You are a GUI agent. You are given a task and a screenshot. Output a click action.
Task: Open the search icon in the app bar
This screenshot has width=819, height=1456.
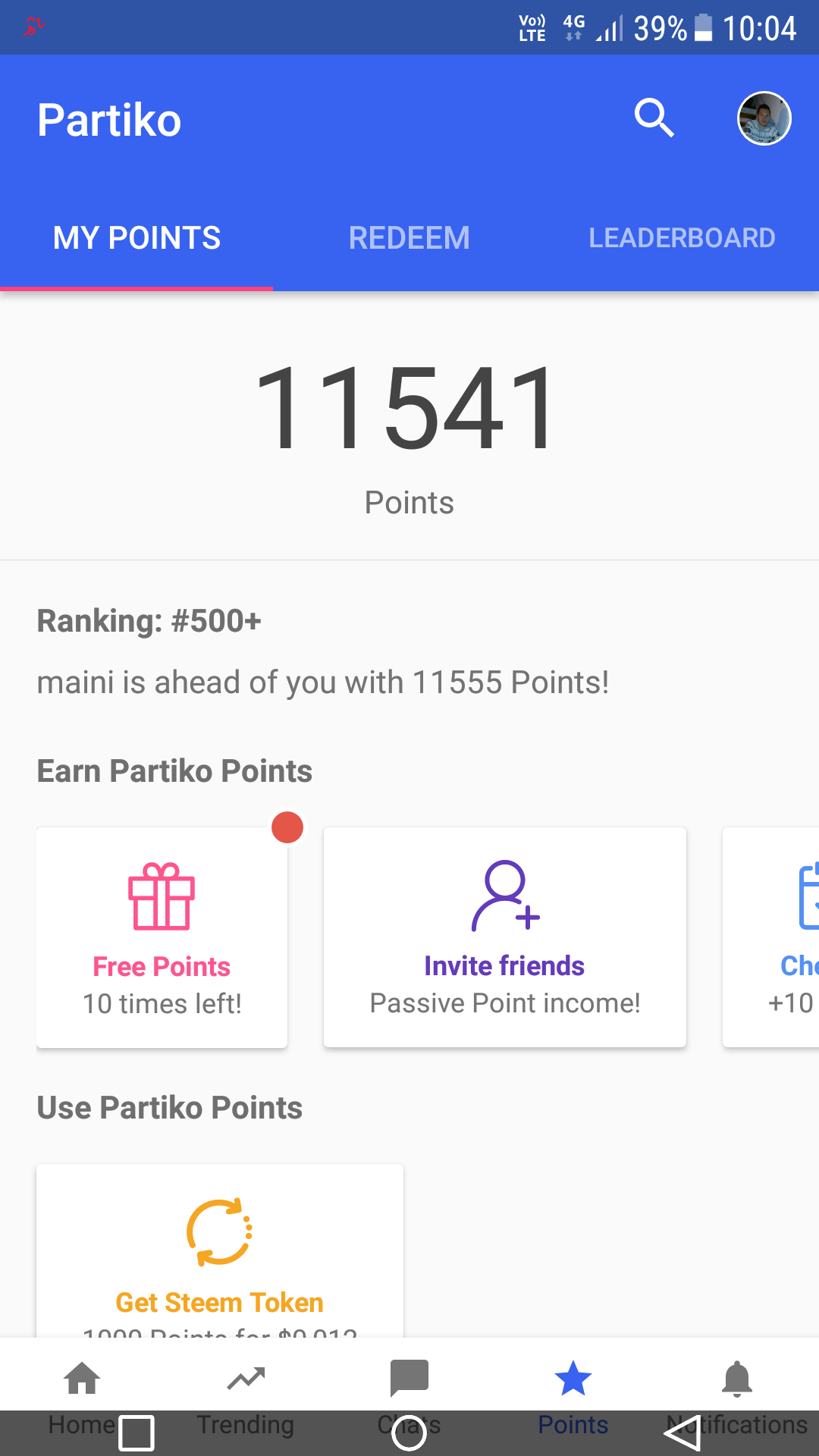654,118
